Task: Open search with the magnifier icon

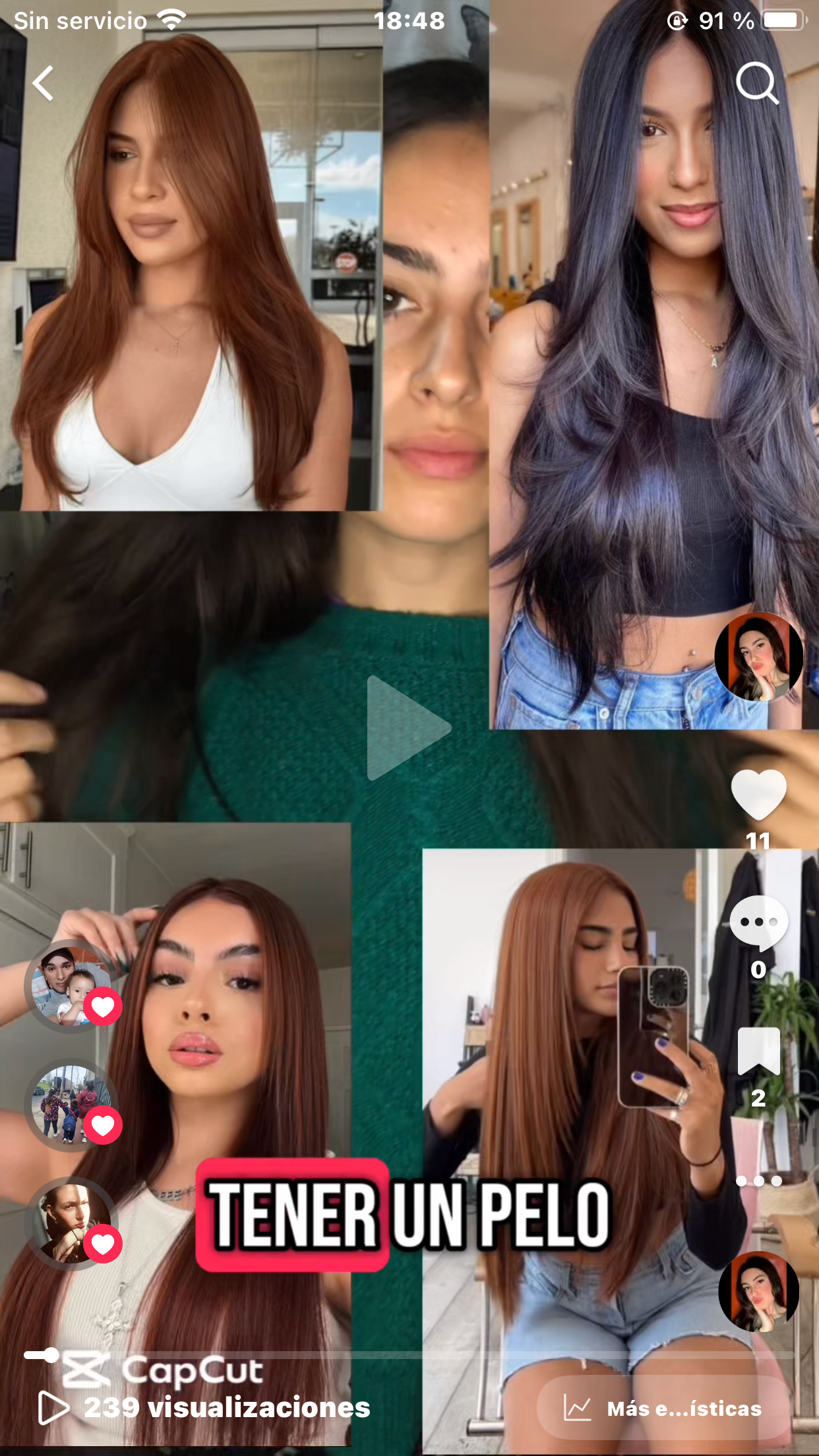Action: pyautogui.click(x=758, y=84)
